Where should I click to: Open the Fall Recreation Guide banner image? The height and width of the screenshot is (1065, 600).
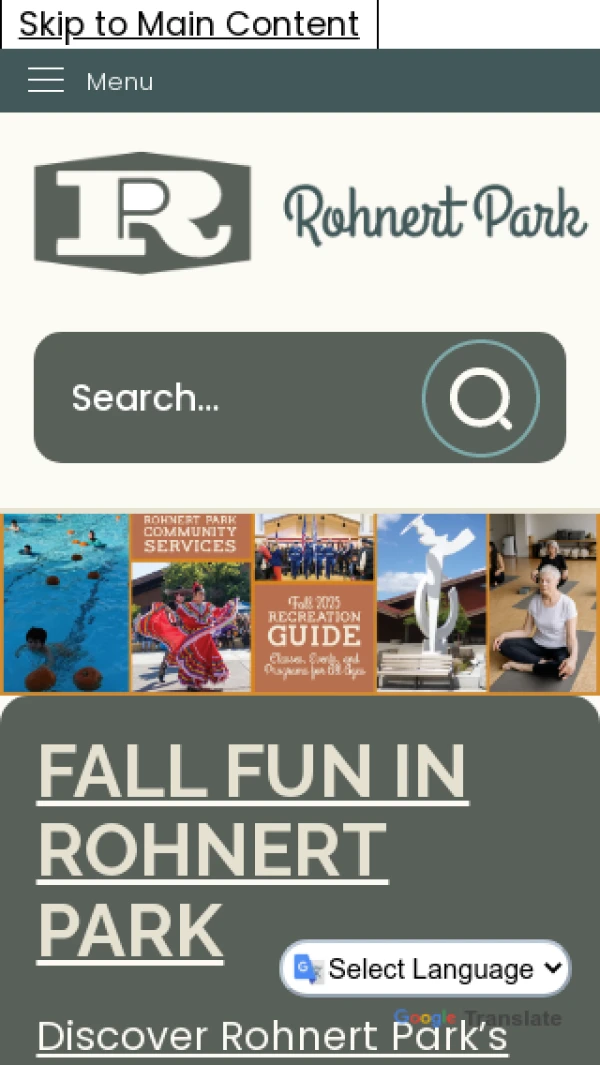(300, 603)
